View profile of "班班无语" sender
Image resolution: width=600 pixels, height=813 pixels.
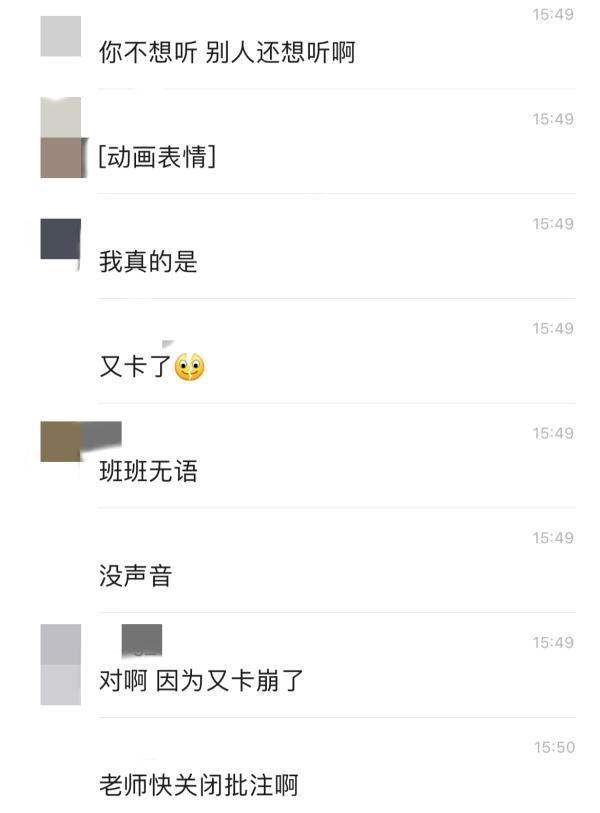(x=60, y=442)
